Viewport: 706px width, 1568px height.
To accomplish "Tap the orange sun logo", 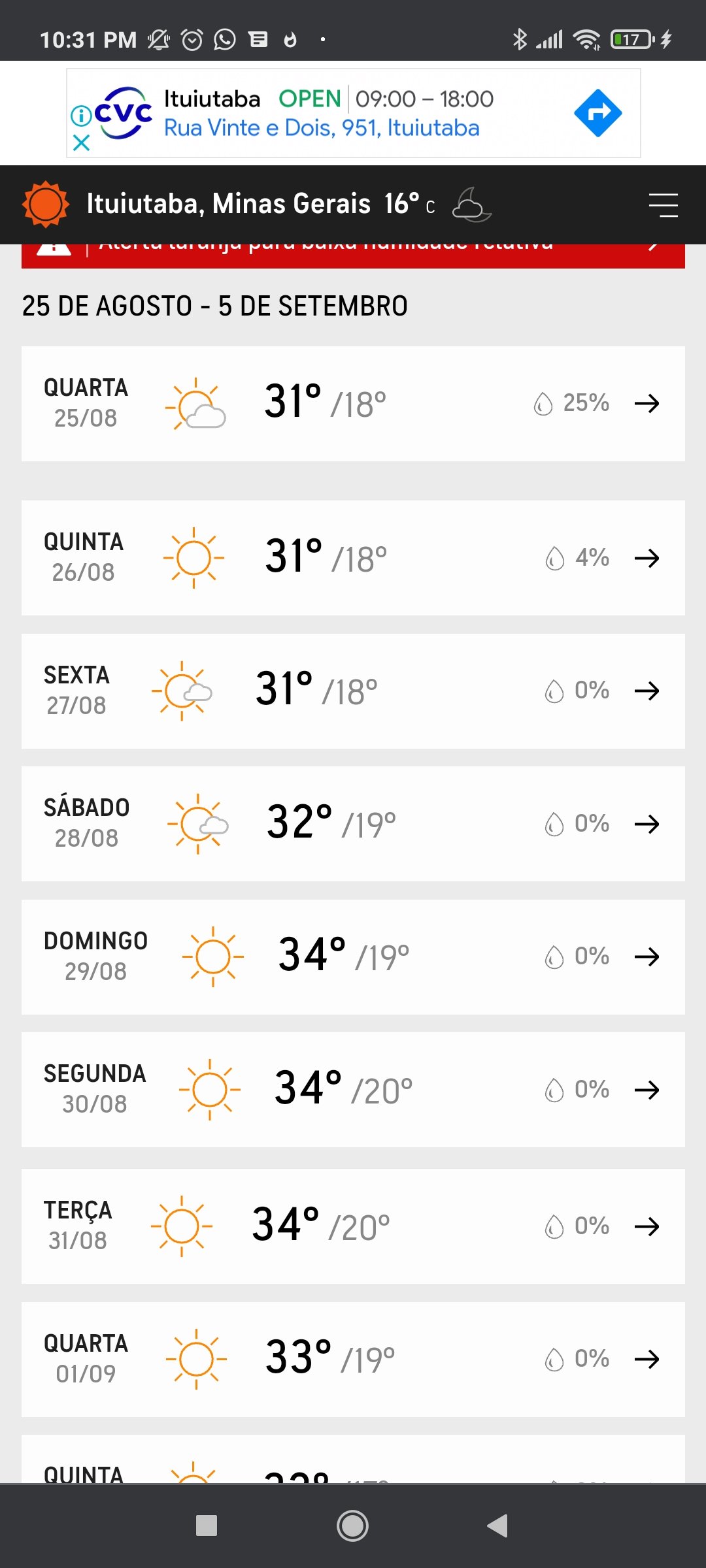I will click(45, 204).
